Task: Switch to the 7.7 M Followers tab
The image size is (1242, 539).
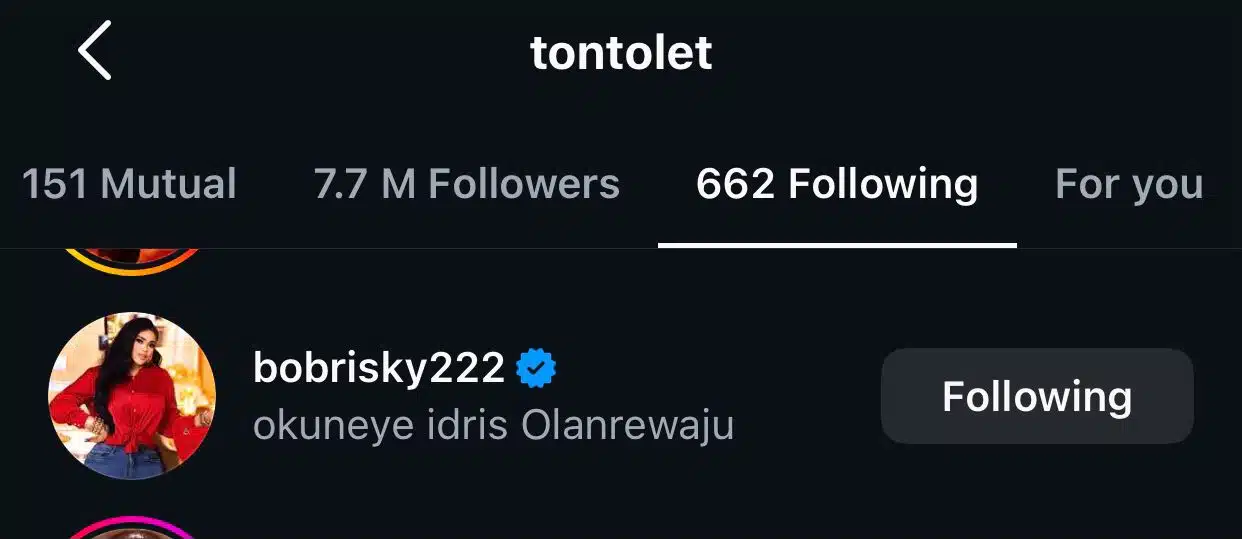Action: tap(467, 185)
